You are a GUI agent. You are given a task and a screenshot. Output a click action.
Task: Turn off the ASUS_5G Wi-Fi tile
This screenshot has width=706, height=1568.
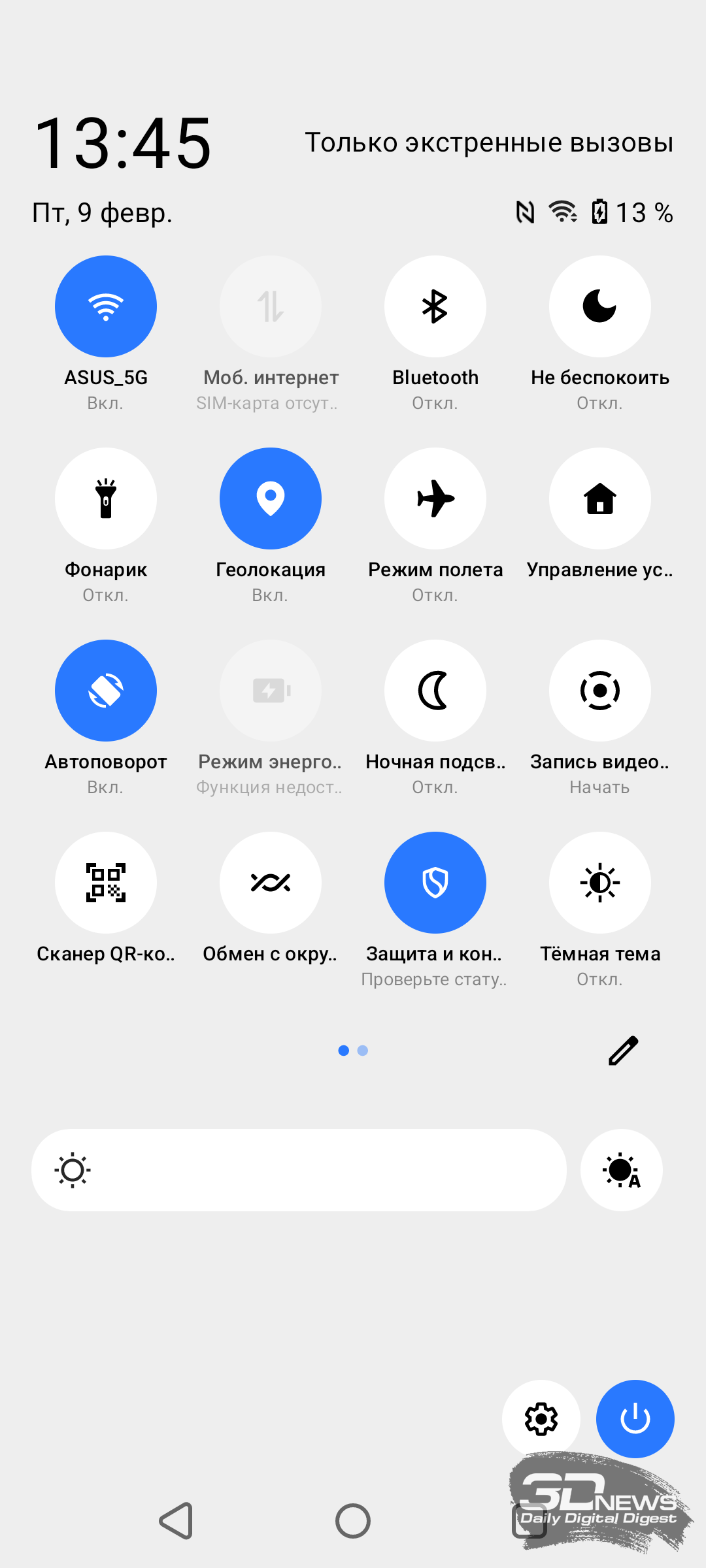tap(106, 306)
